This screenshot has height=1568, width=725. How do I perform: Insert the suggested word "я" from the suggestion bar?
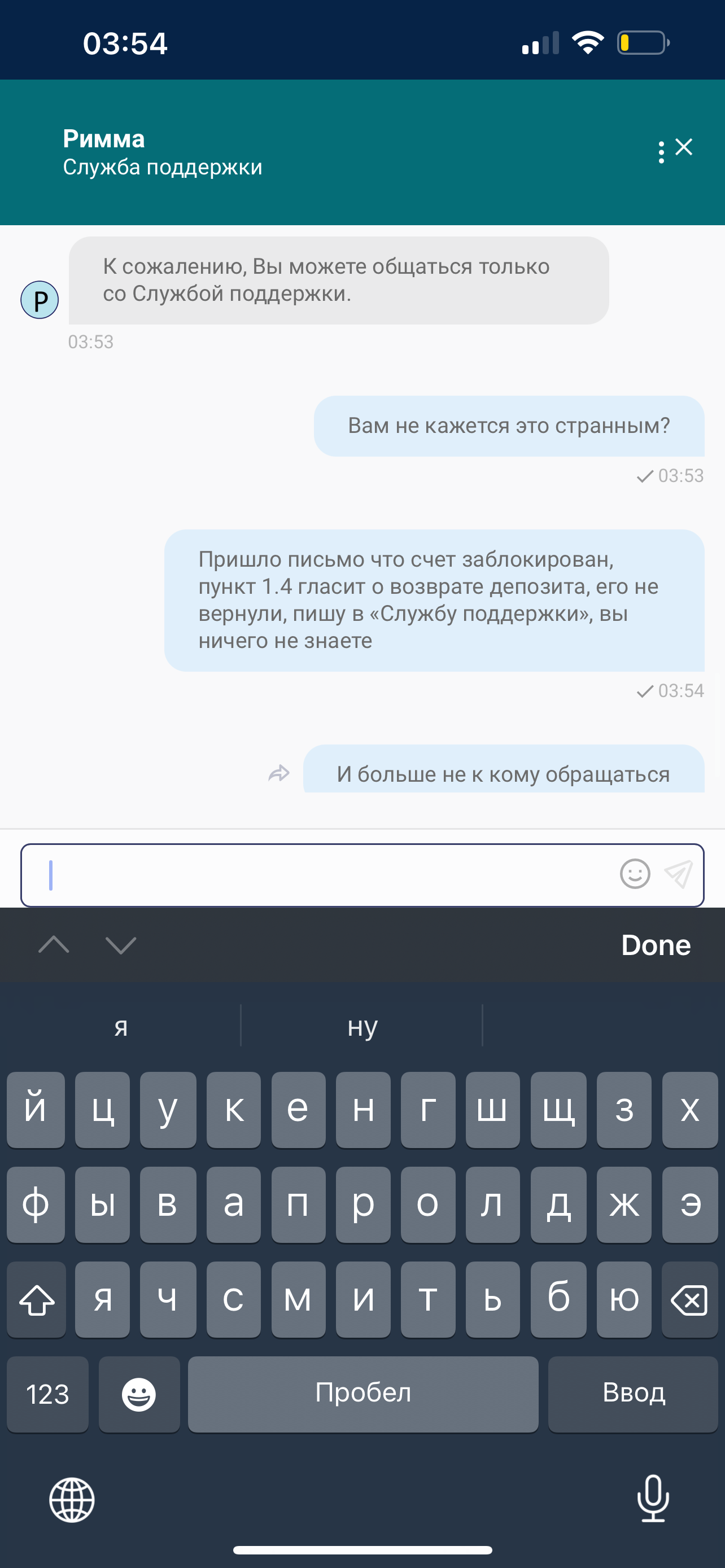(x=120, y=1027)
